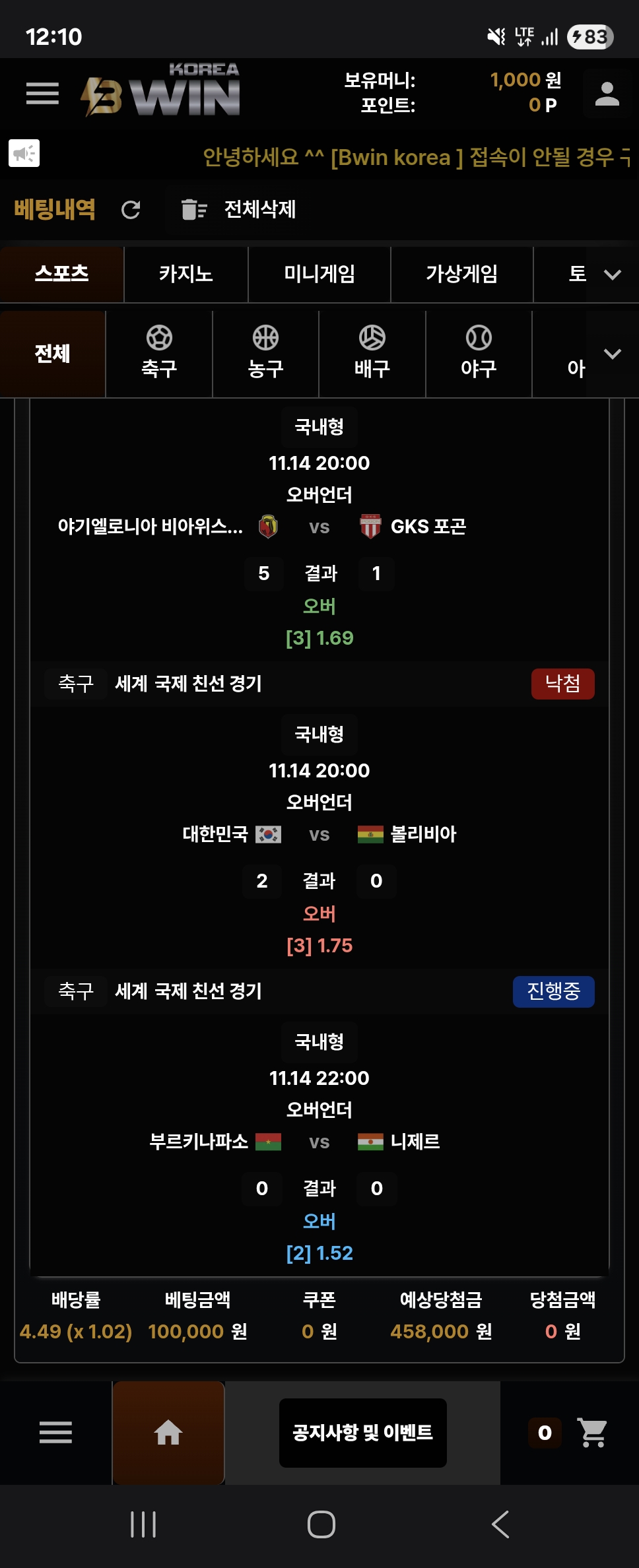Switch to the 가상게임 tab
The width and height of the screenshot is (639, 1568).
(461, 274)
